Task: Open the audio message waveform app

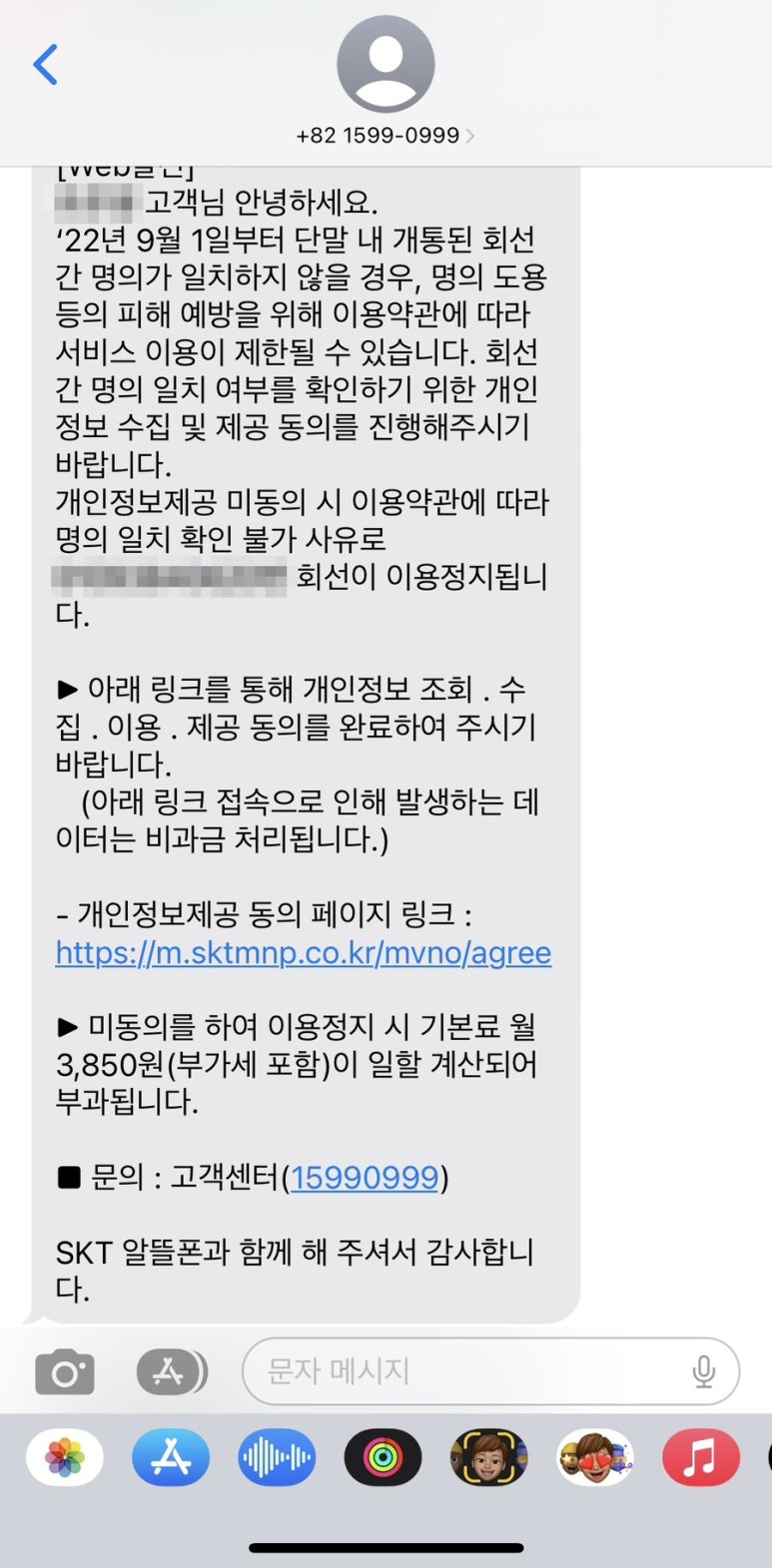Action: coord(277,1458)
